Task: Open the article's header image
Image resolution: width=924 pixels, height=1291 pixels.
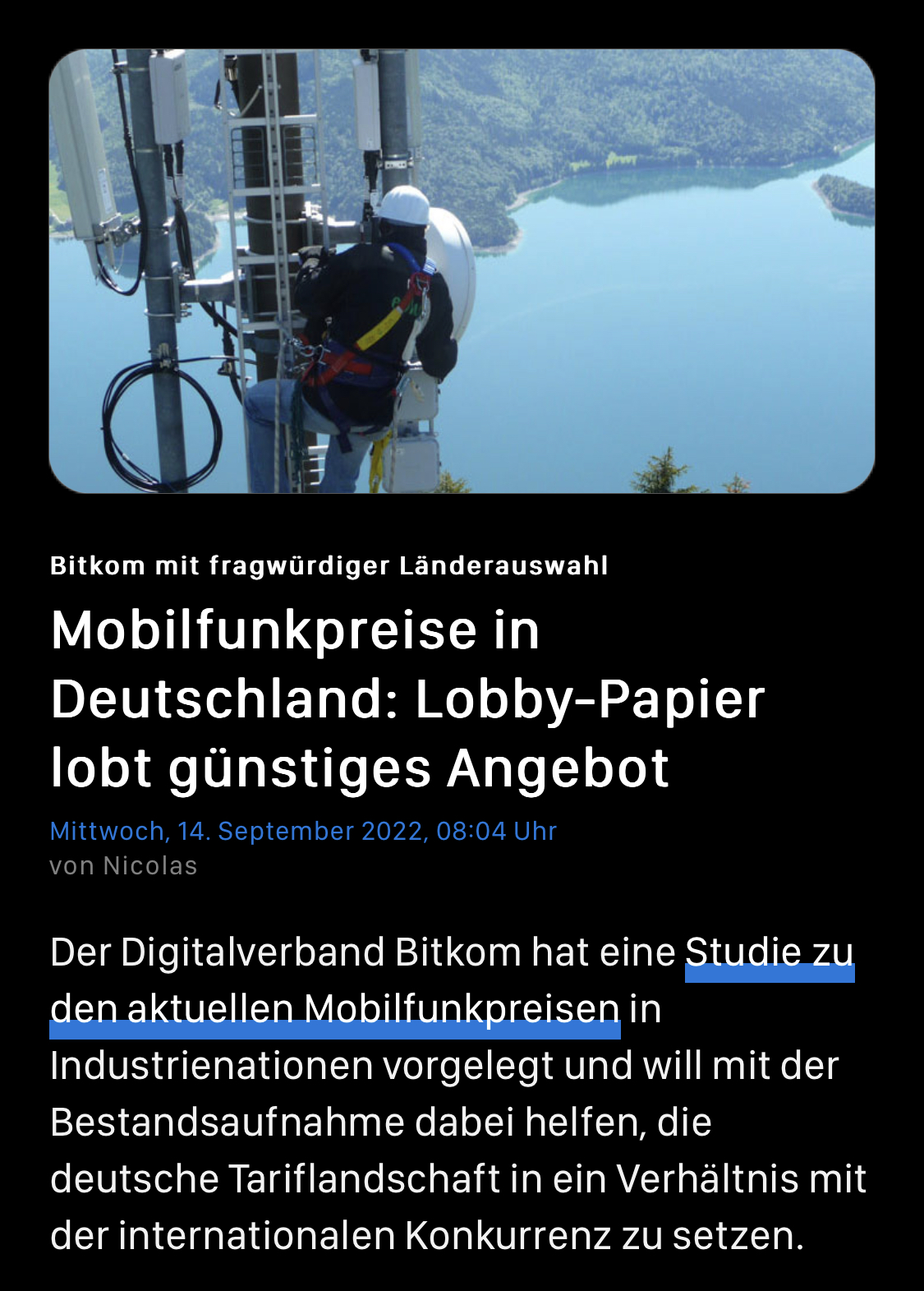Action: tap(462, 270)
